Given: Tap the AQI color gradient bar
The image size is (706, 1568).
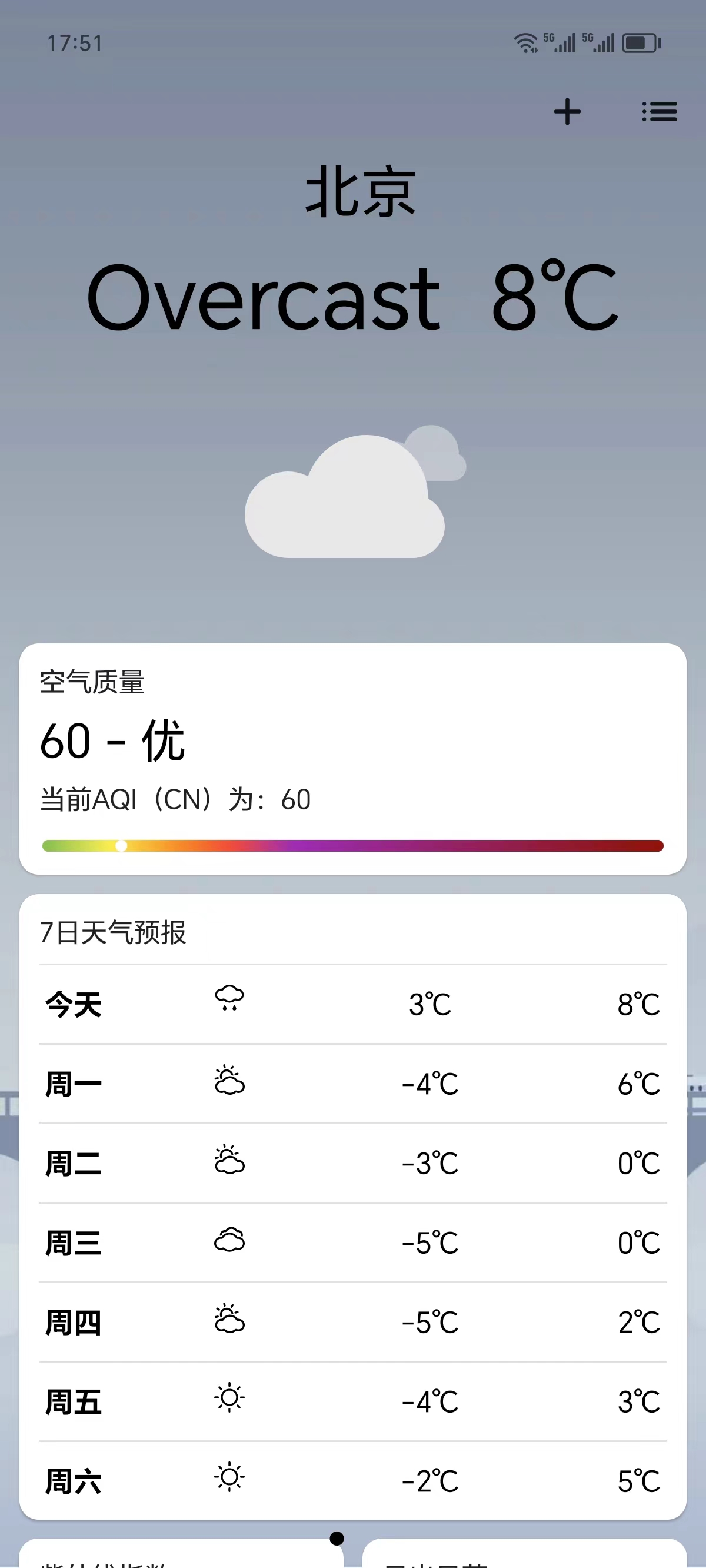Looking at the screenshot, I should point(352,845).
